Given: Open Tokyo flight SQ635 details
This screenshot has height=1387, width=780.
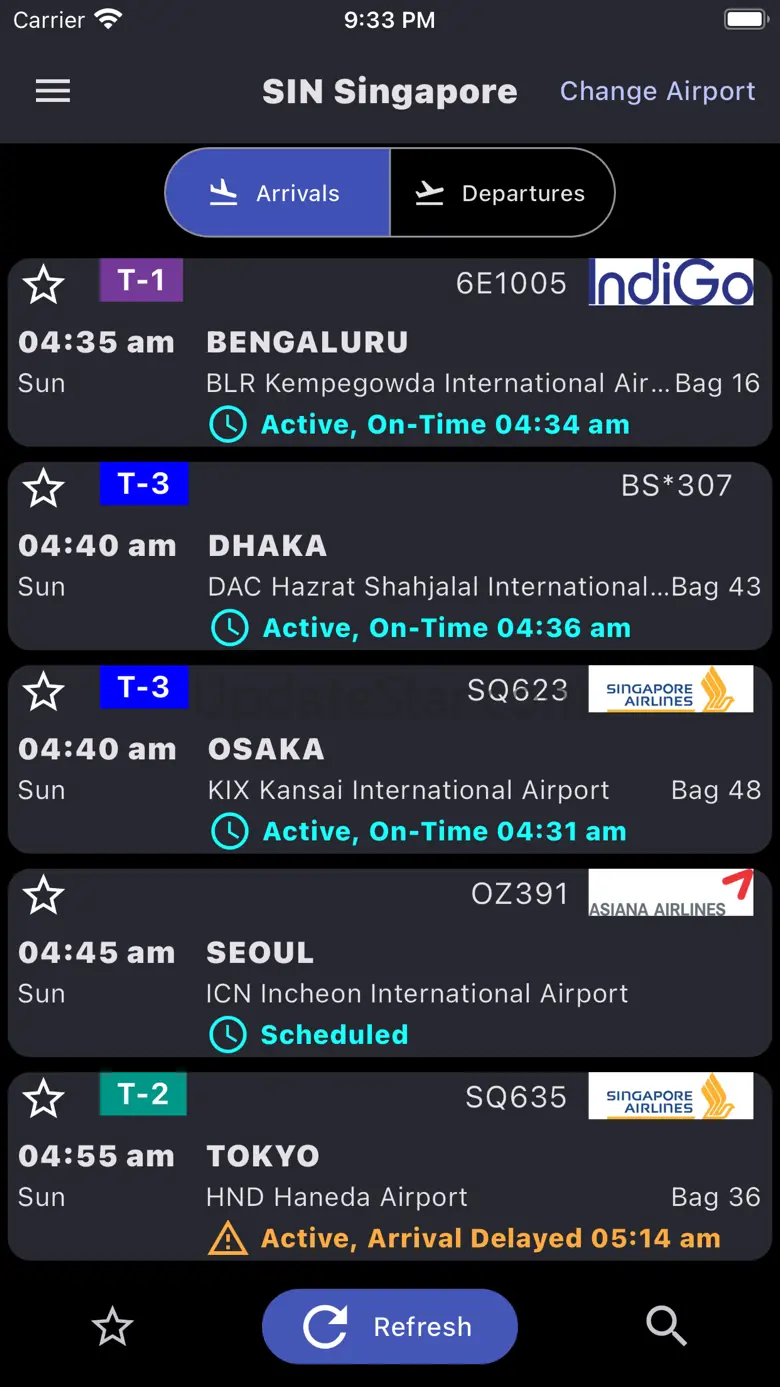Looking at the screenshot, I should [x=390, y=1166].
